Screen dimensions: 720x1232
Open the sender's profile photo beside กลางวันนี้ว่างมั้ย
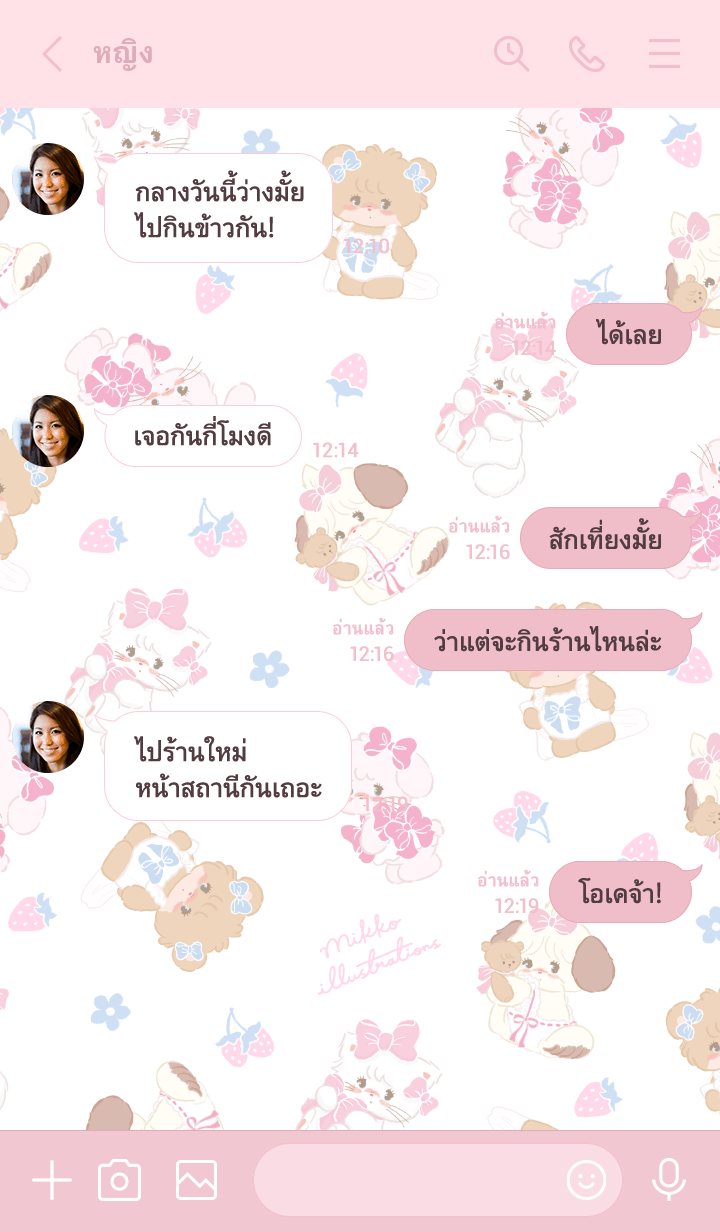[48, 179]
